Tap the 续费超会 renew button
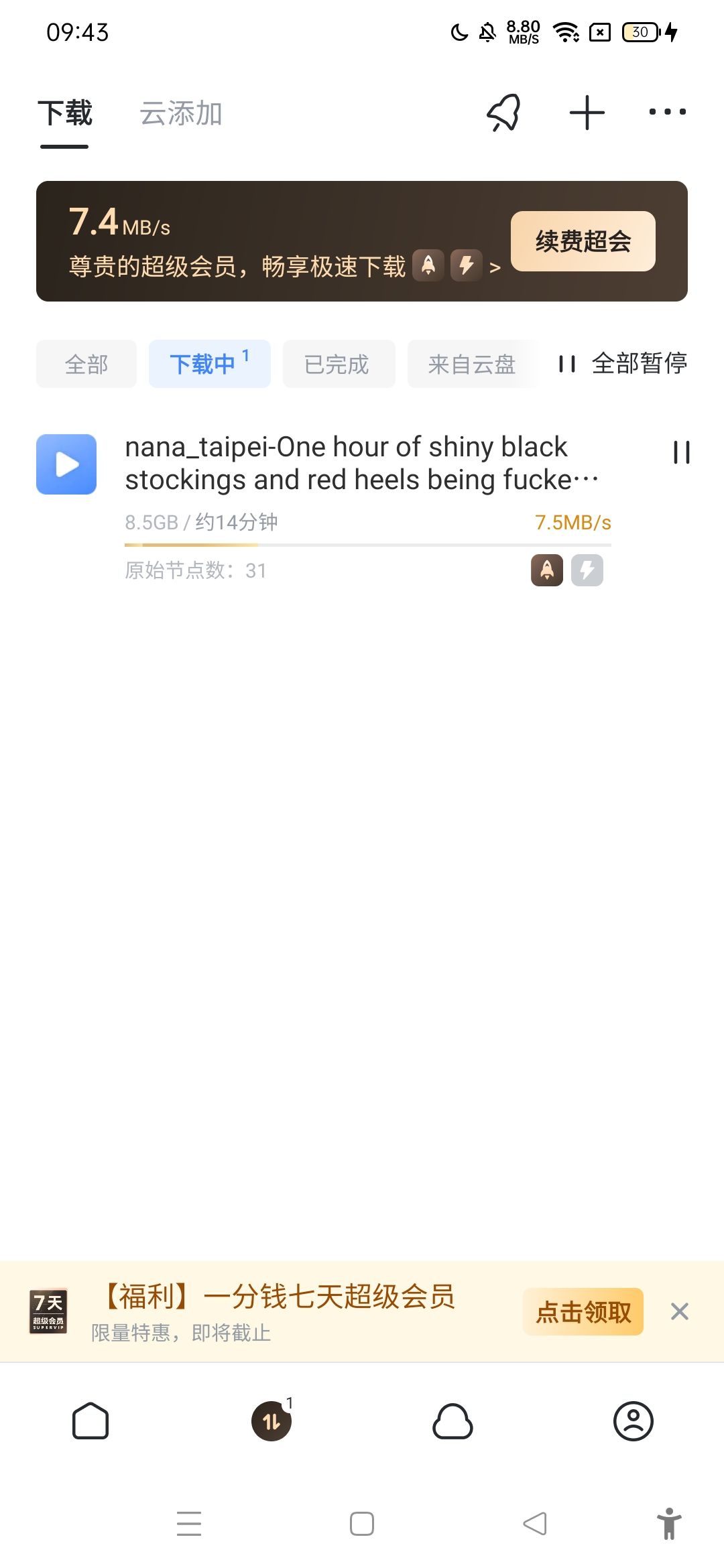 pos(583,241)
